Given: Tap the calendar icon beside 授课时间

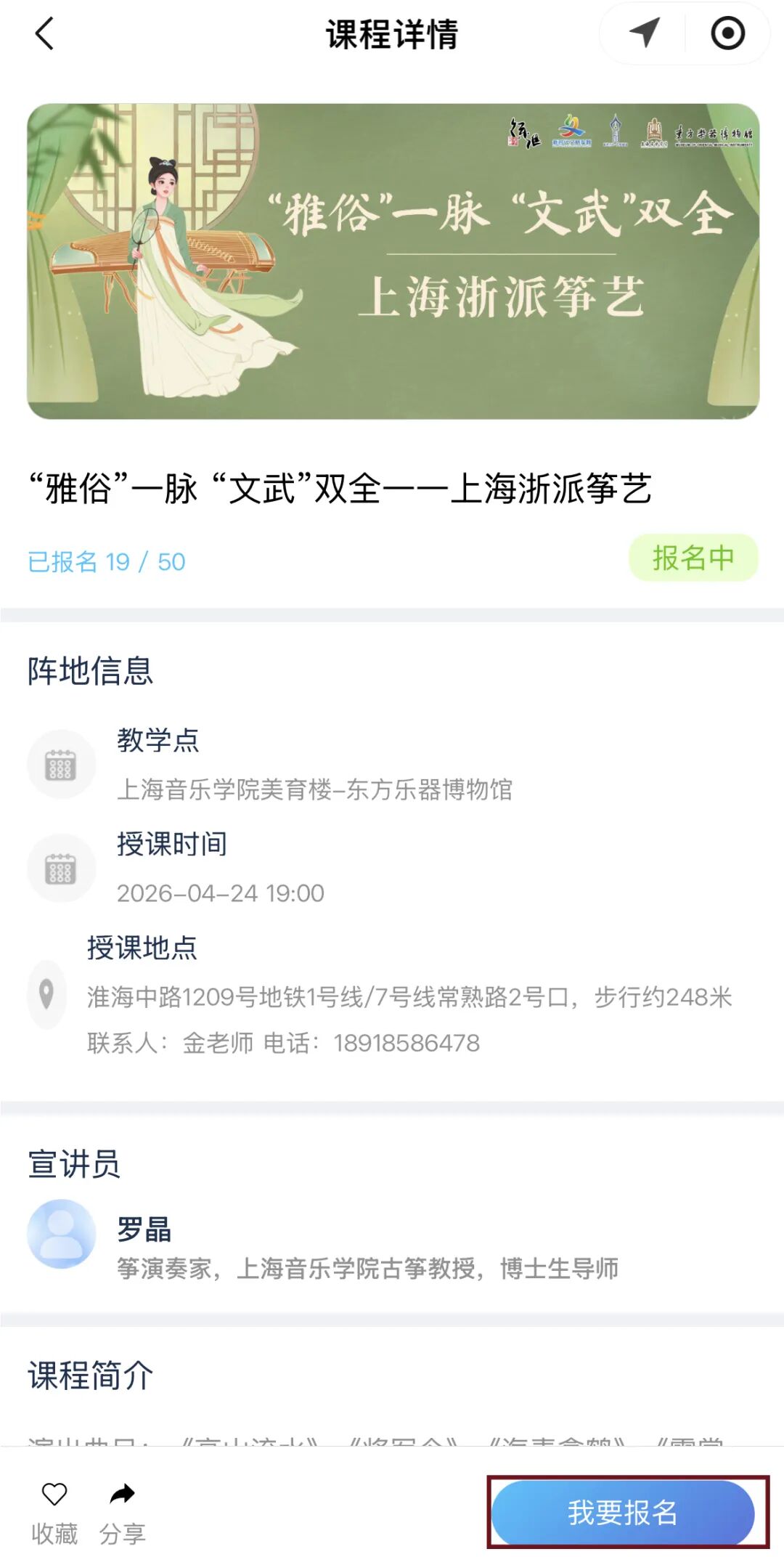Looking at the screenshot, I should 59,869.
